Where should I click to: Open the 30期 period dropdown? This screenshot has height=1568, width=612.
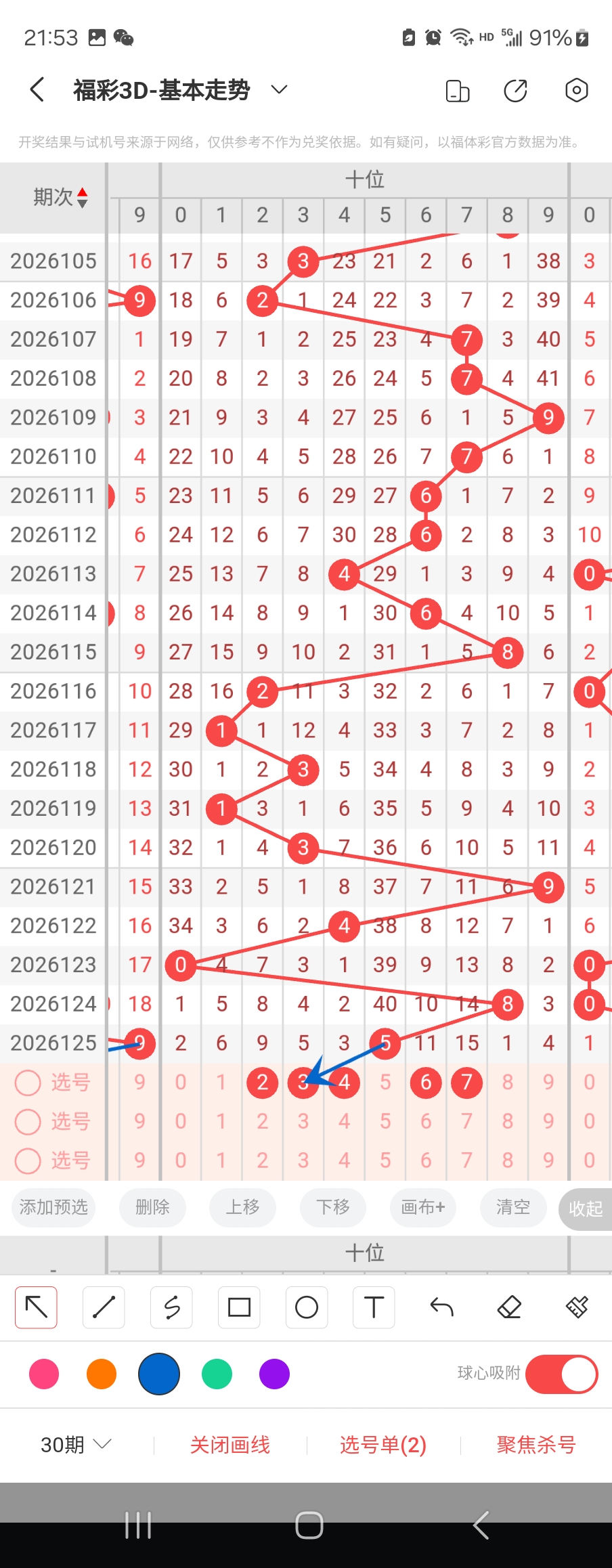(76, 1445)
